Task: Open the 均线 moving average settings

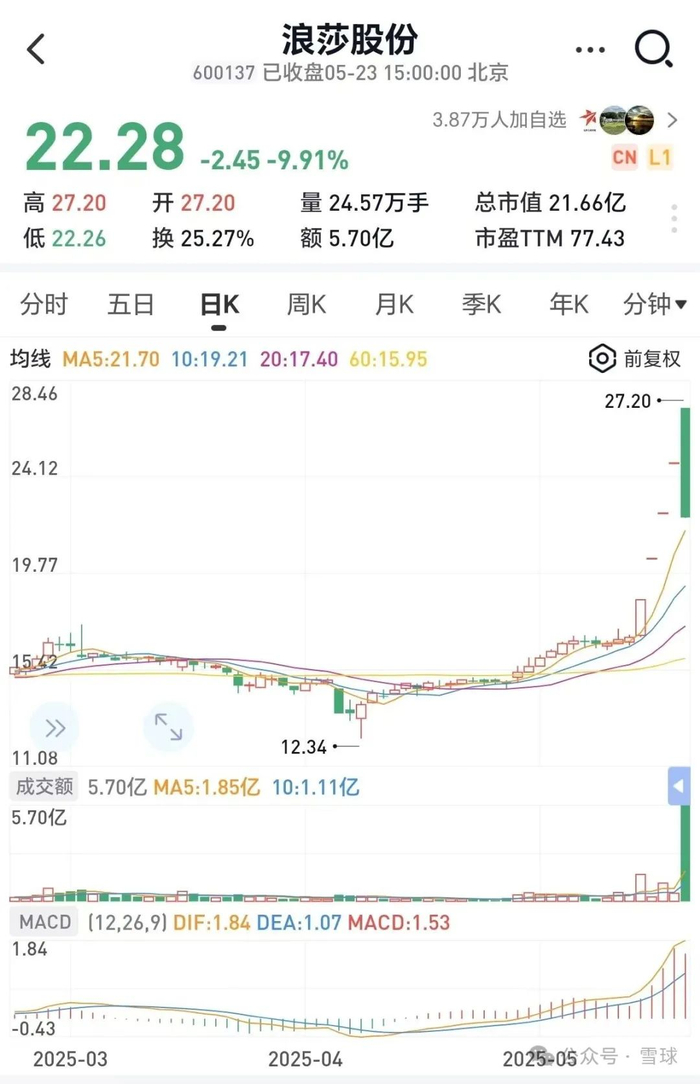Action: pyautogui.click(x=30, y=359)
